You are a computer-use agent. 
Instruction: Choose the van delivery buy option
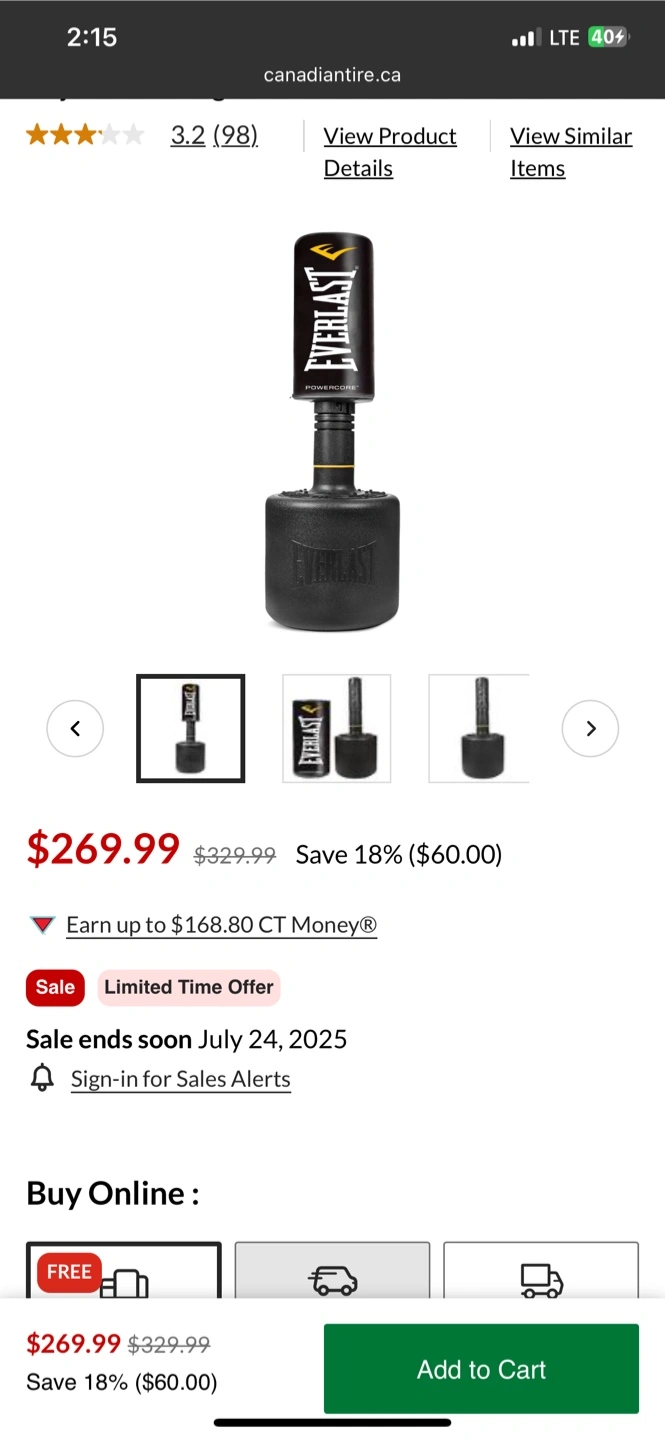point(332,1272)
